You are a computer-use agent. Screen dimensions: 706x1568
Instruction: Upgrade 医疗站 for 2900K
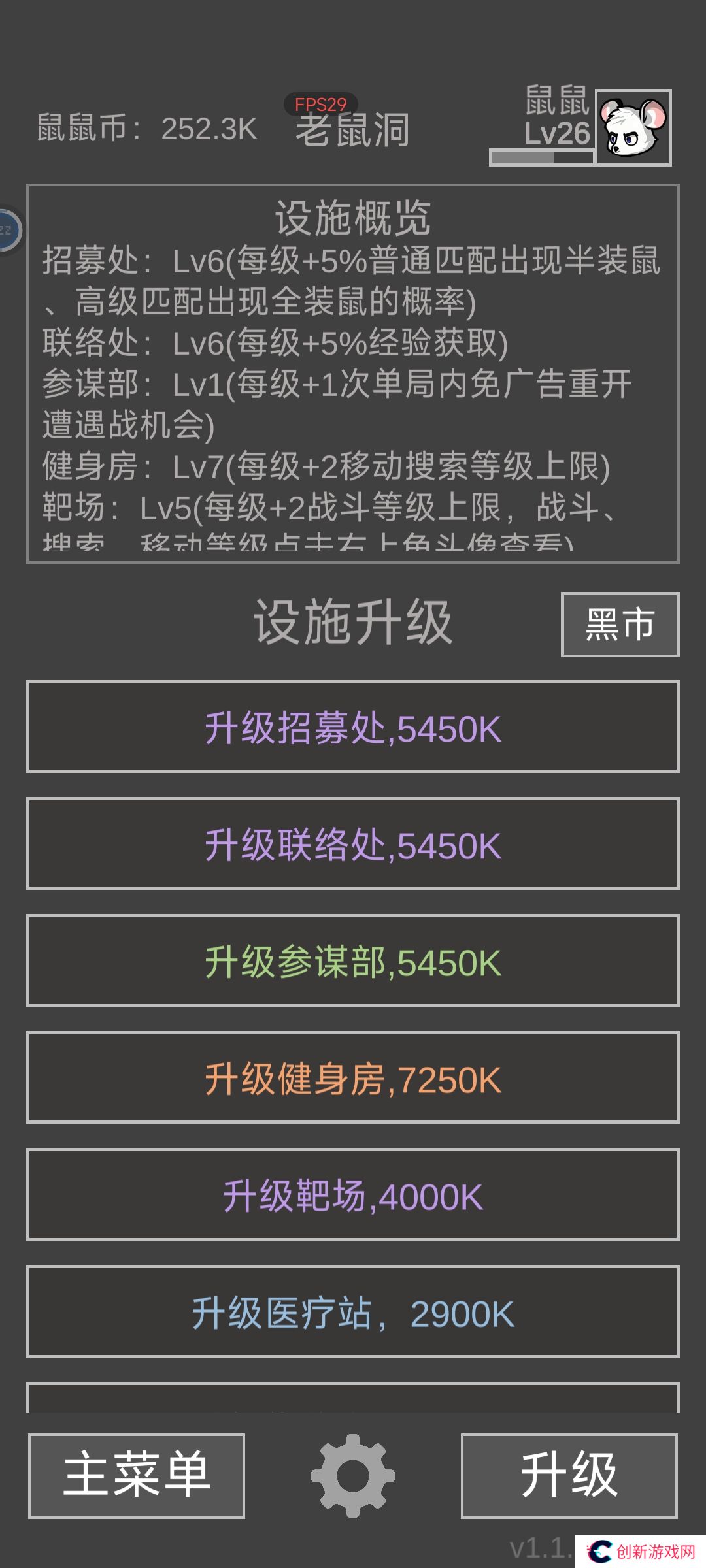[353, 1311]
